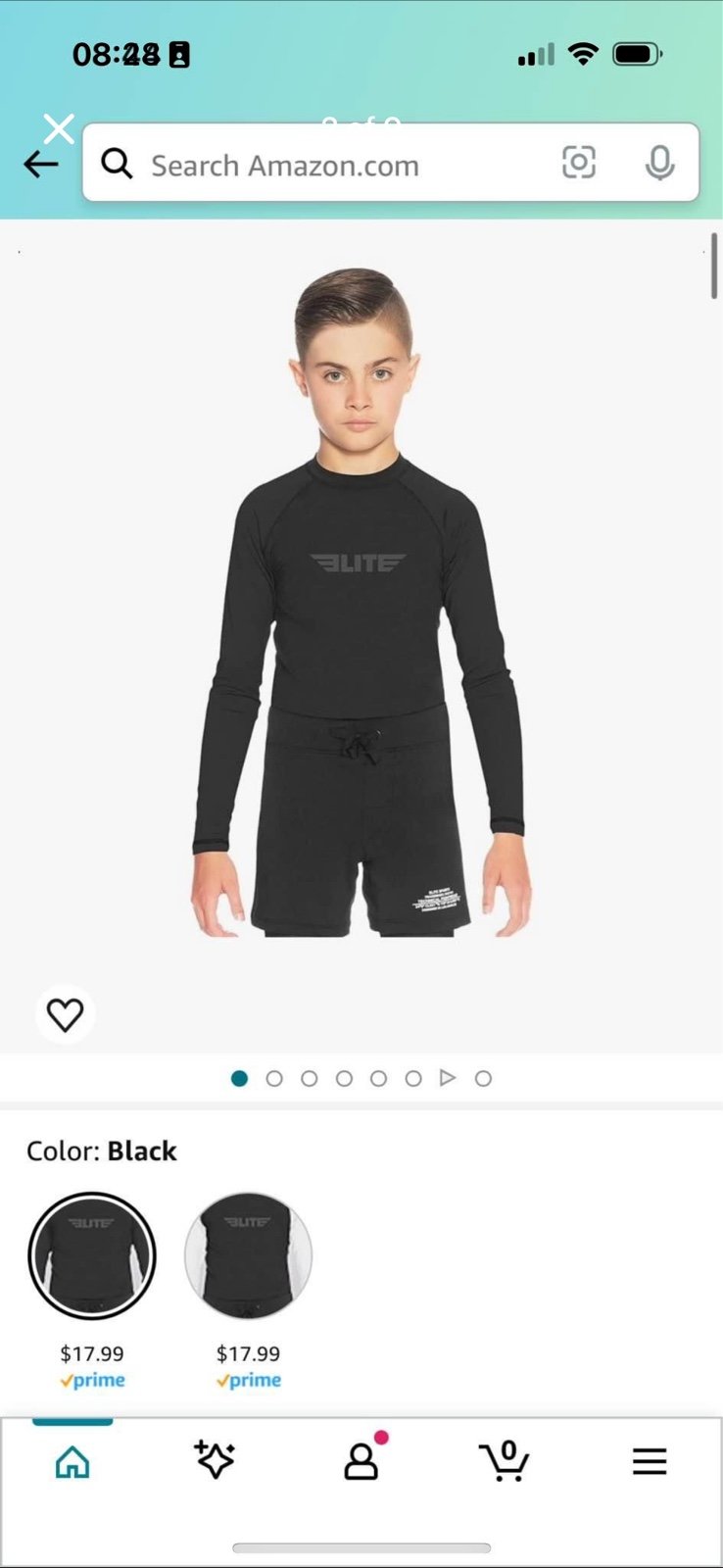Start voice search with the microphone
Viewport: 723px width, 1568px height.
659,163
